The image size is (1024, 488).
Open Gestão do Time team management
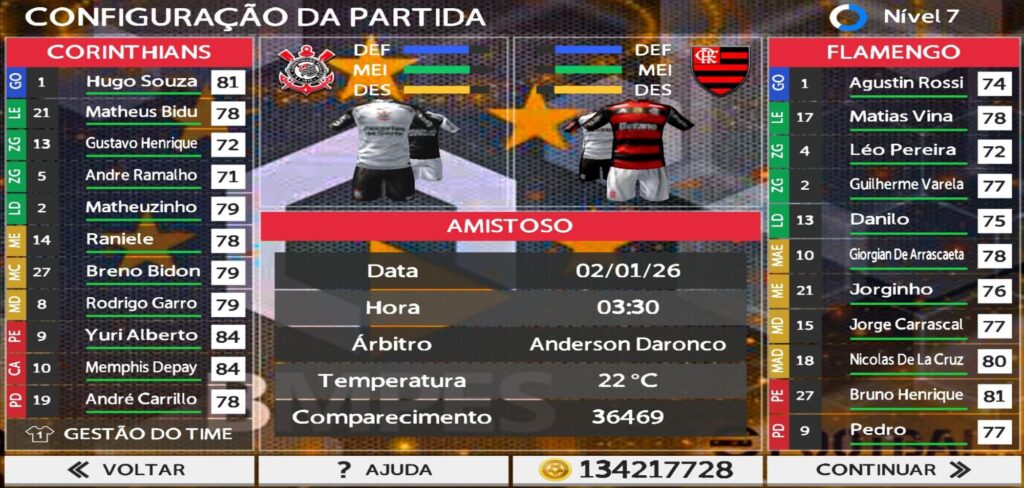coord(129,434)
